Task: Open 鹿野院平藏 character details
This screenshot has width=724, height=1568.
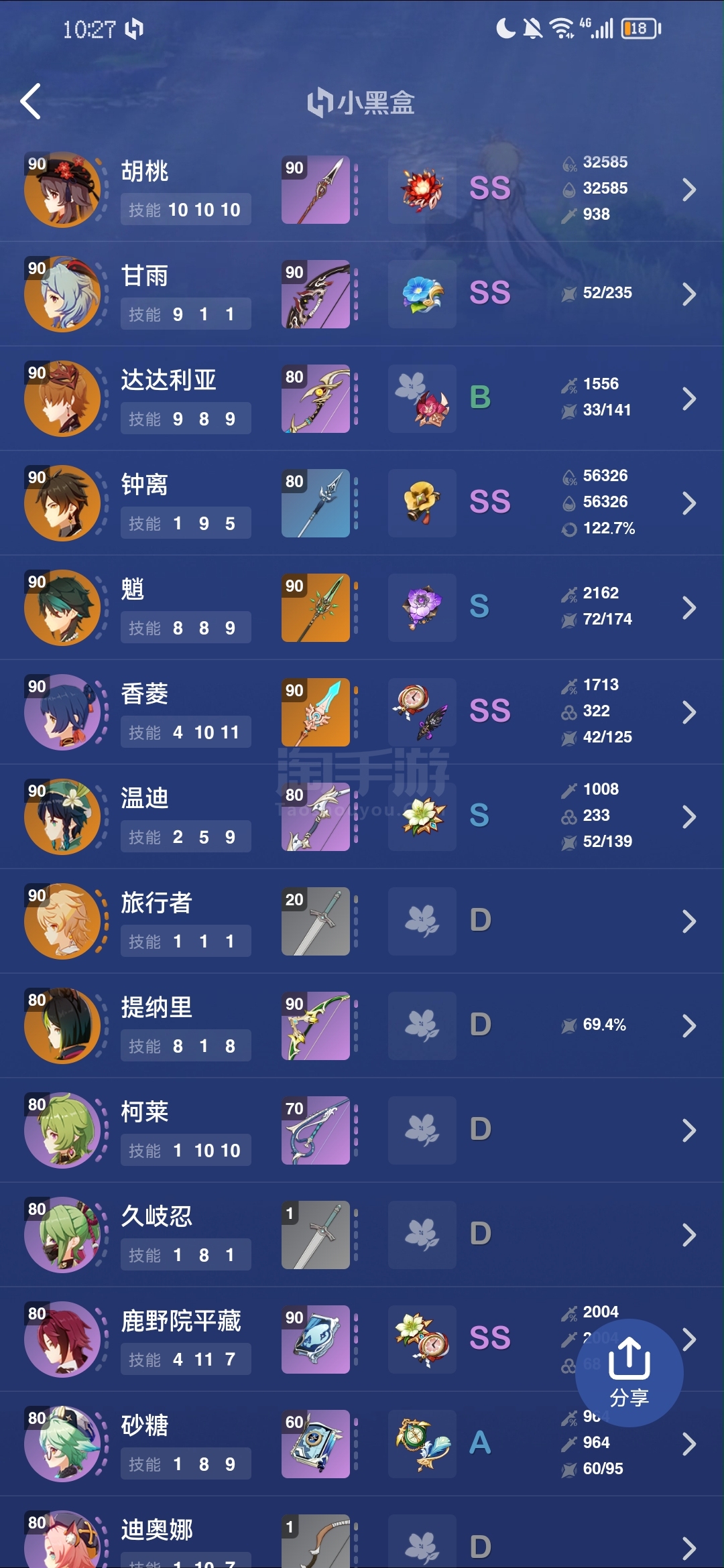Action: tap(362, 1340)
